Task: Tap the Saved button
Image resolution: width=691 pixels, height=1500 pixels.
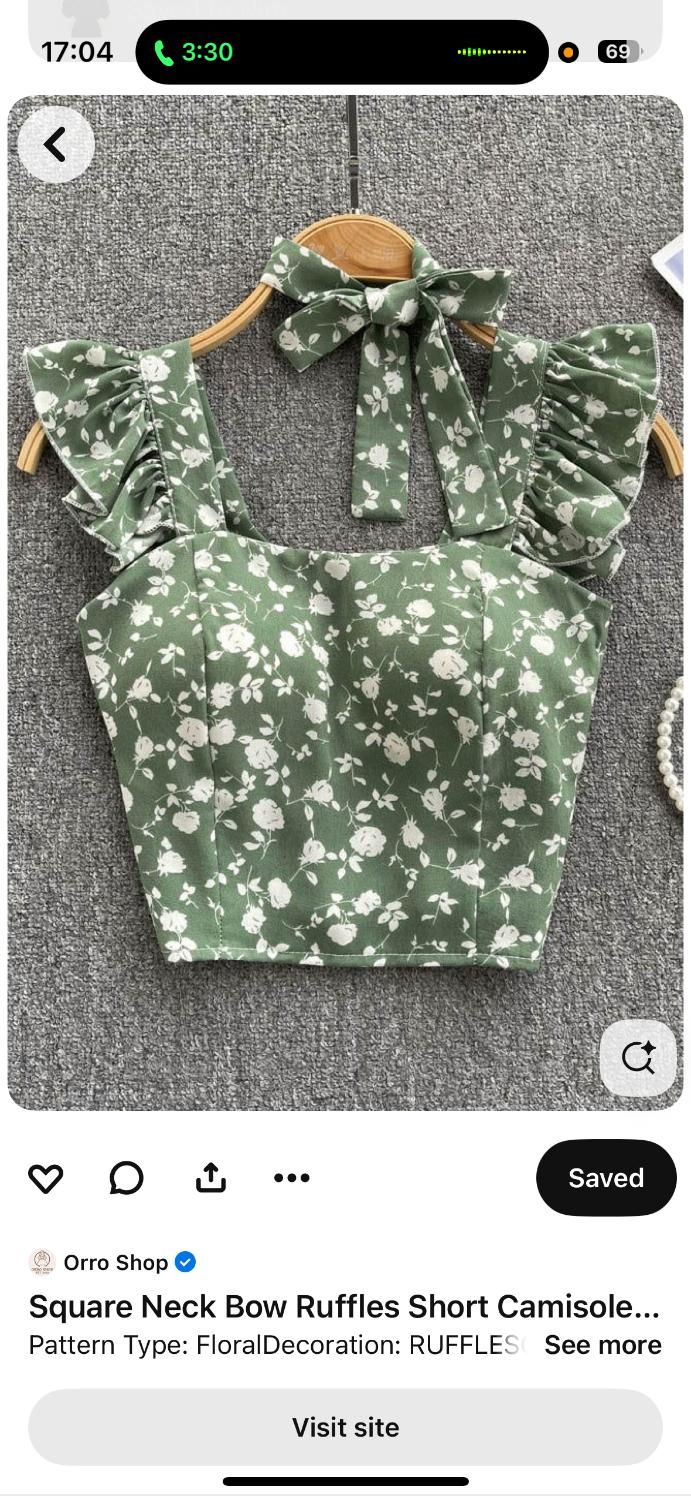Action: [606, 1178]
